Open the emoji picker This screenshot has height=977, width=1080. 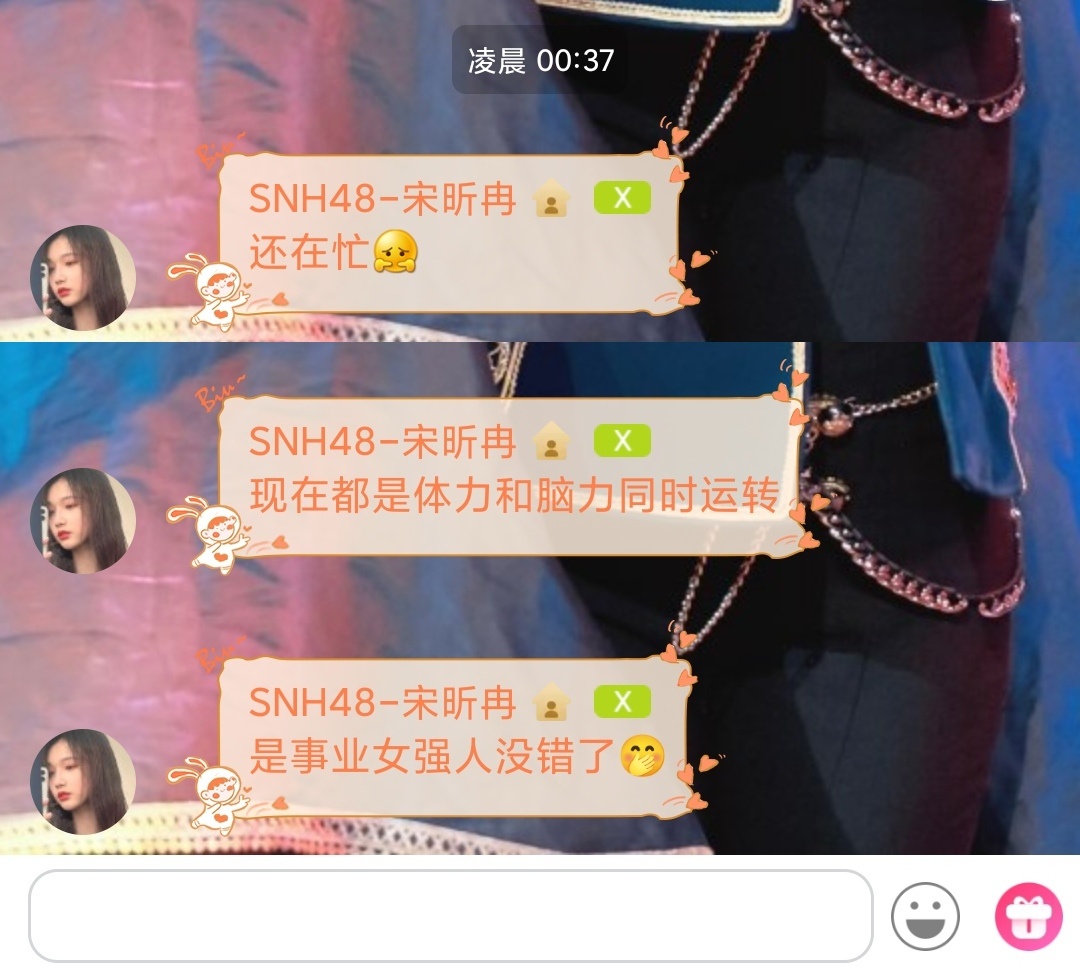coord(925,915)
